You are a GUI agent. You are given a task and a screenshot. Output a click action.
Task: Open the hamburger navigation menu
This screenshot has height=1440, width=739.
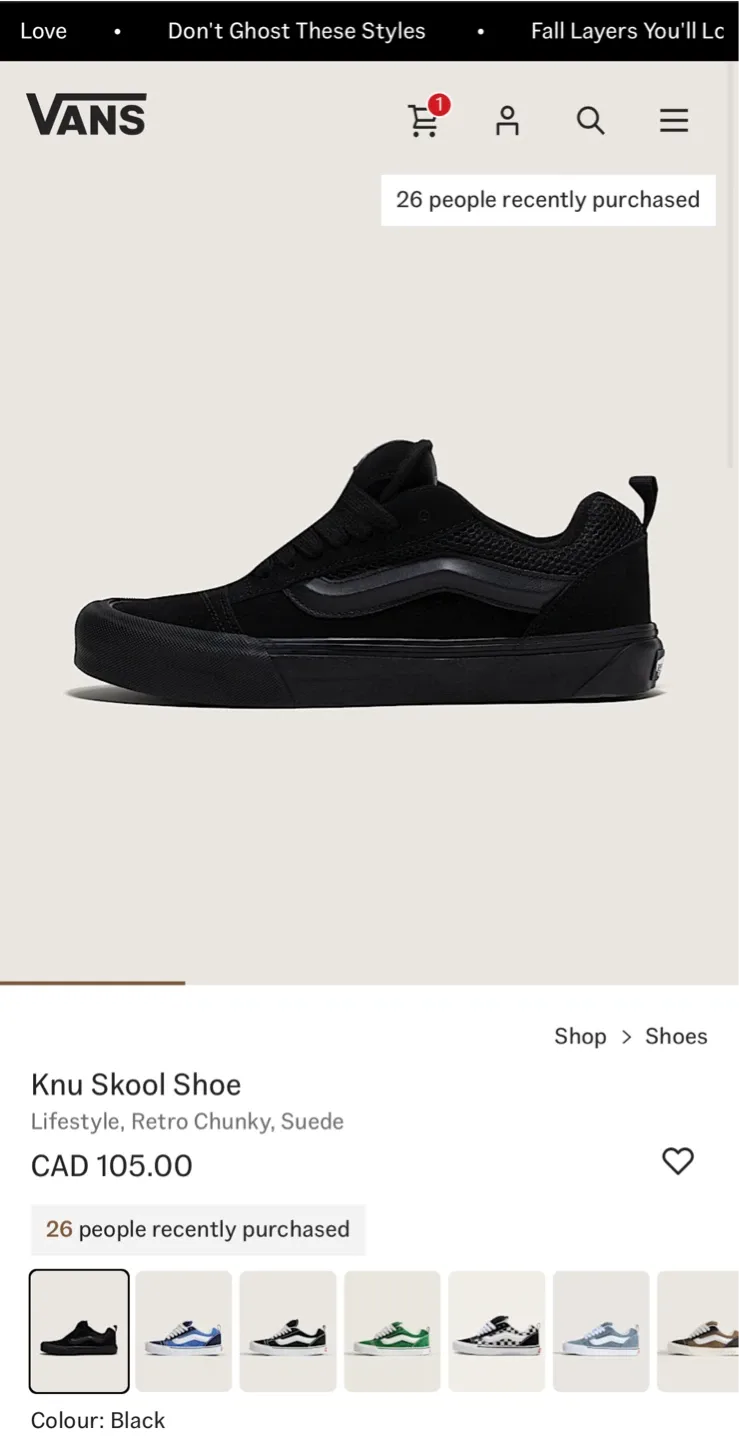click(x=674, y=120)
